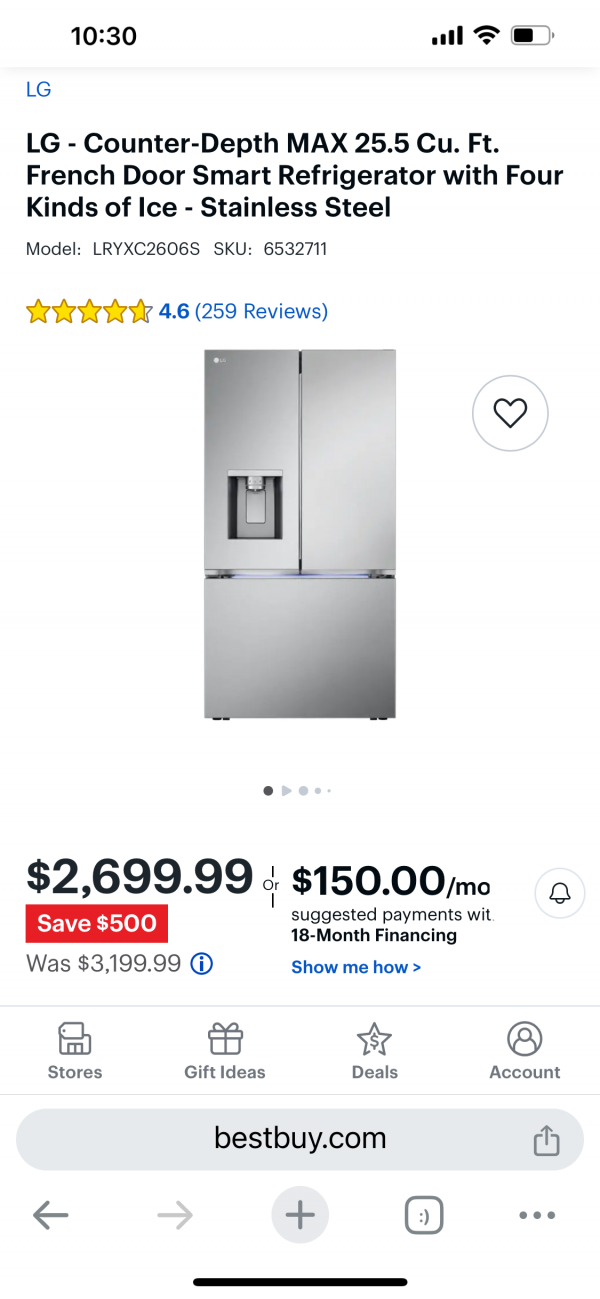Tap the price alert bell icon
600x1299 pixels.
point(560,894)
